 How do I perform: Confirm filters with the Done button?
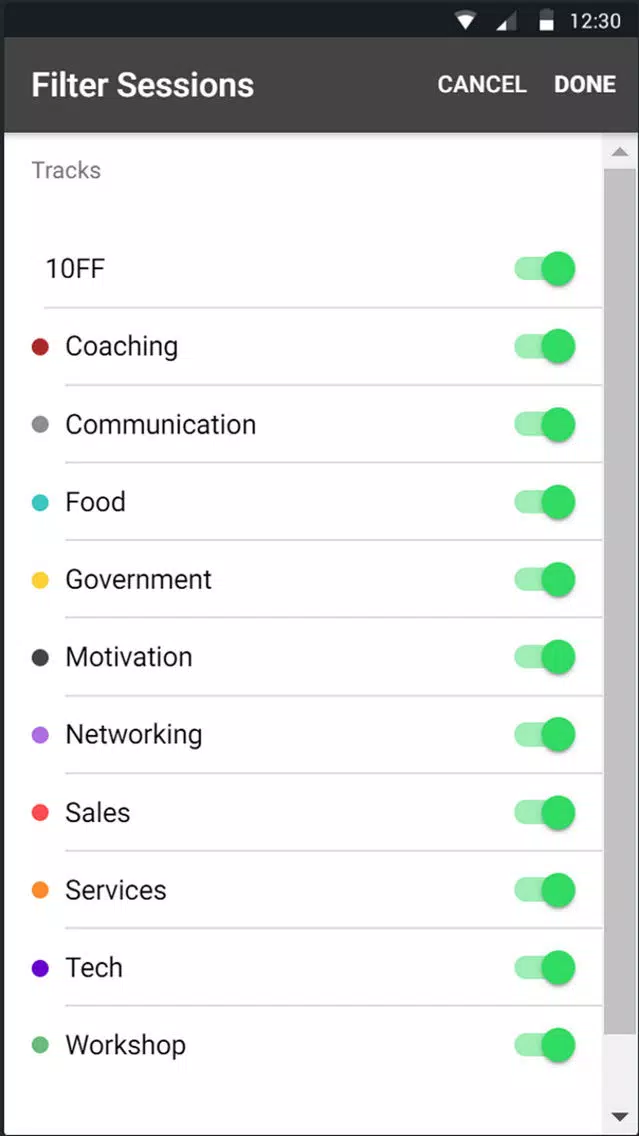(x=585, y=84)
